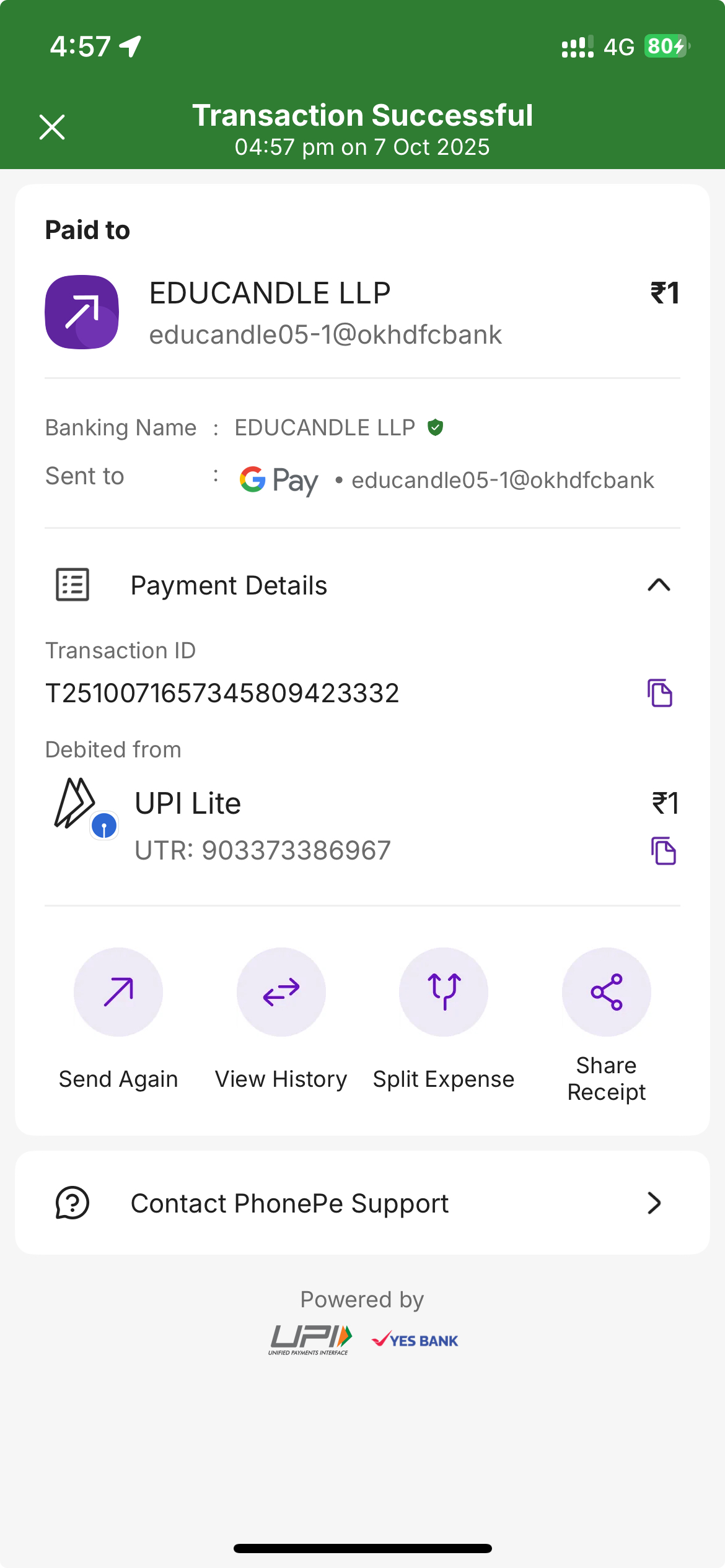Copy the Transaction ID
Viewport: 725px width, 1568px height.
click(660, 693)
